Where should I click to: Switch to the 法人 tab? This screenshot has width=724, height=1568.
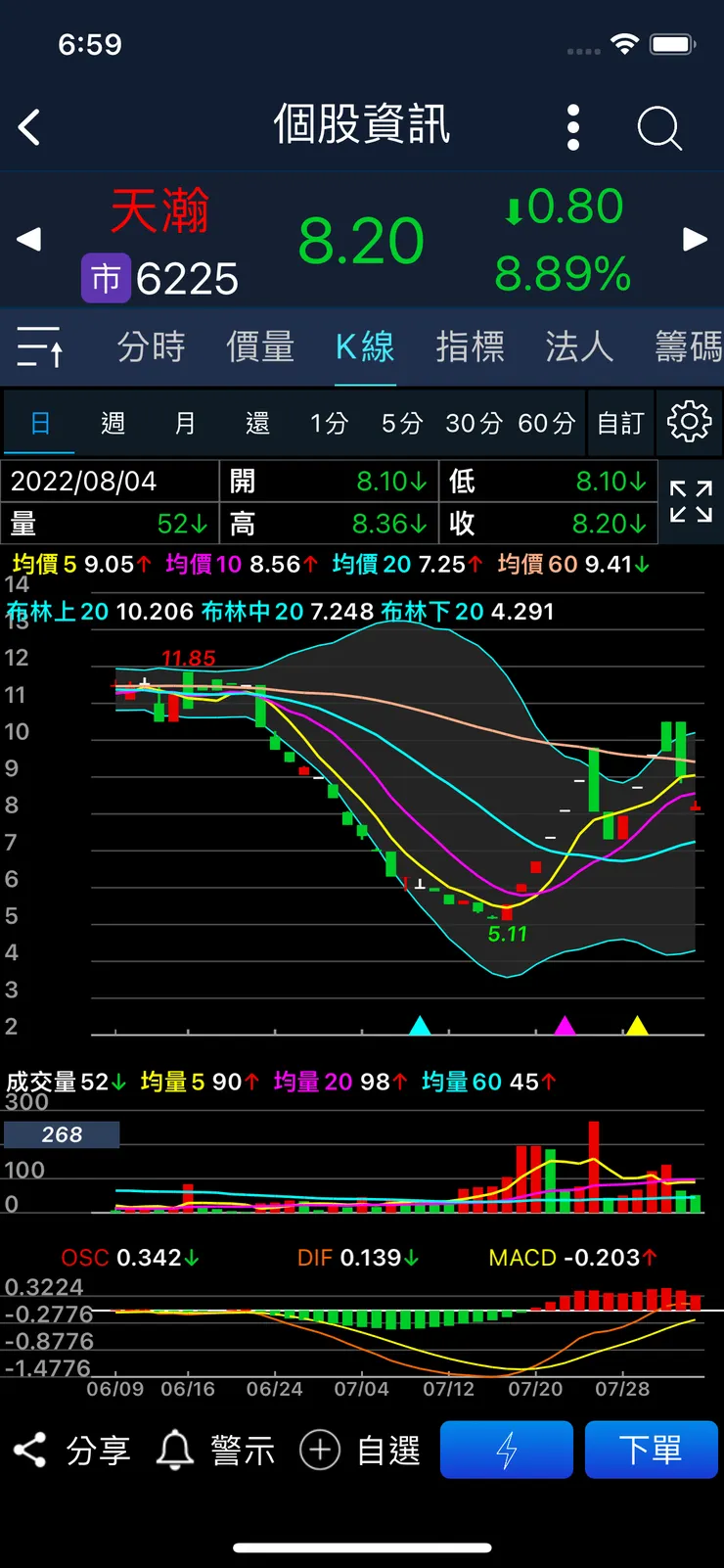pyautogui.click(x=579, y=346)
